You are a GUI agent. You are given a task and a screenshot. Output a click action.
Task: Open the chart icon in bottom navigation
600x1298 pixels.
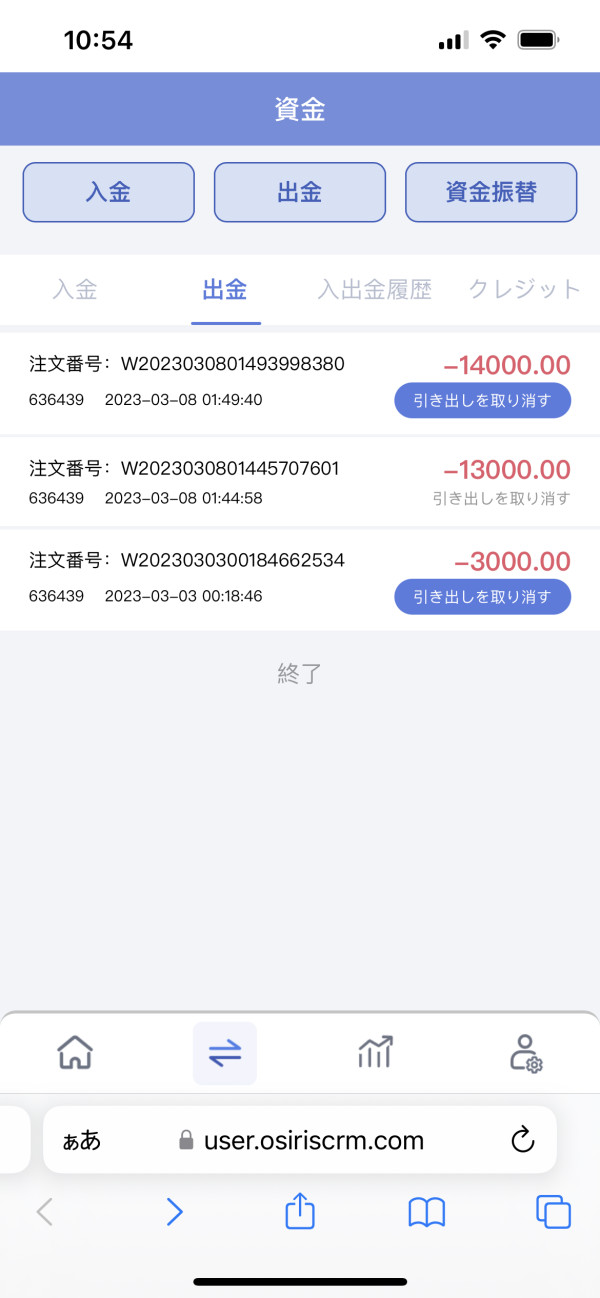pyautogui.click(x=375, y=1053)
